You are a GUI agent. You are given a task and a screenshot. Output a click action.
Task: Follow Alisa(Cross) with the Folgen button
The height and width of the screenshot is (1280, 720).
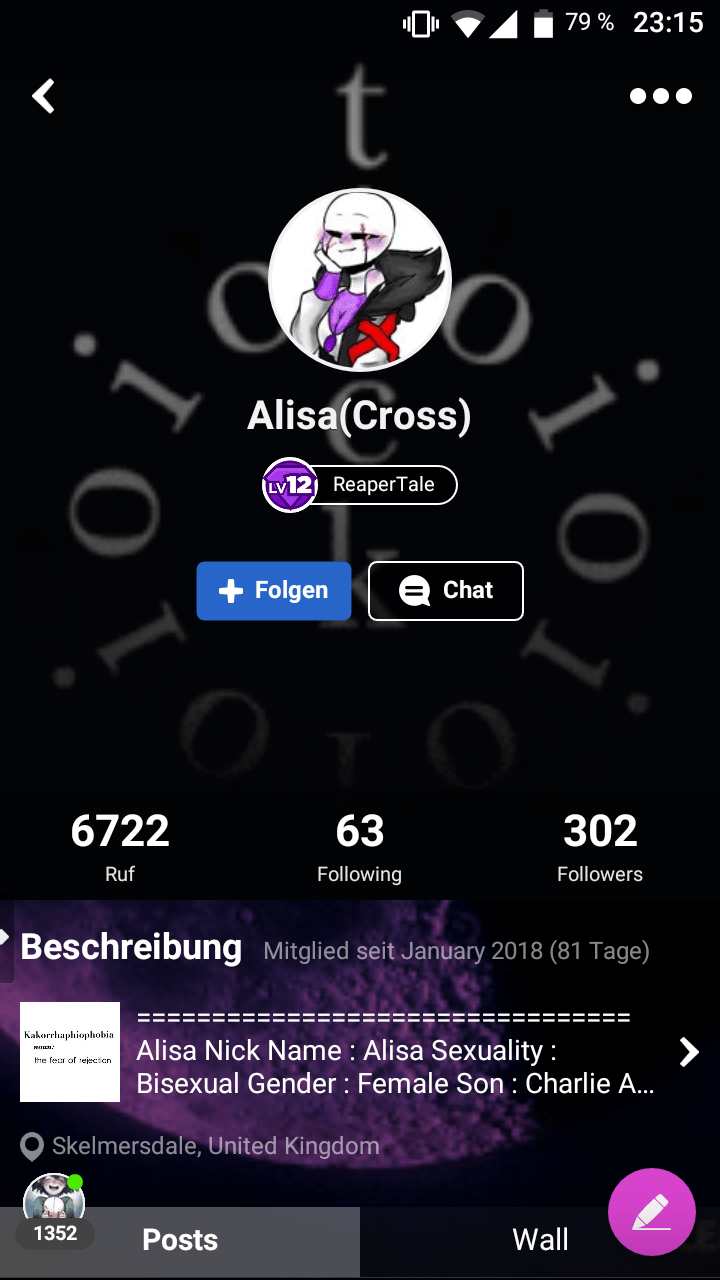pos(274,591)
